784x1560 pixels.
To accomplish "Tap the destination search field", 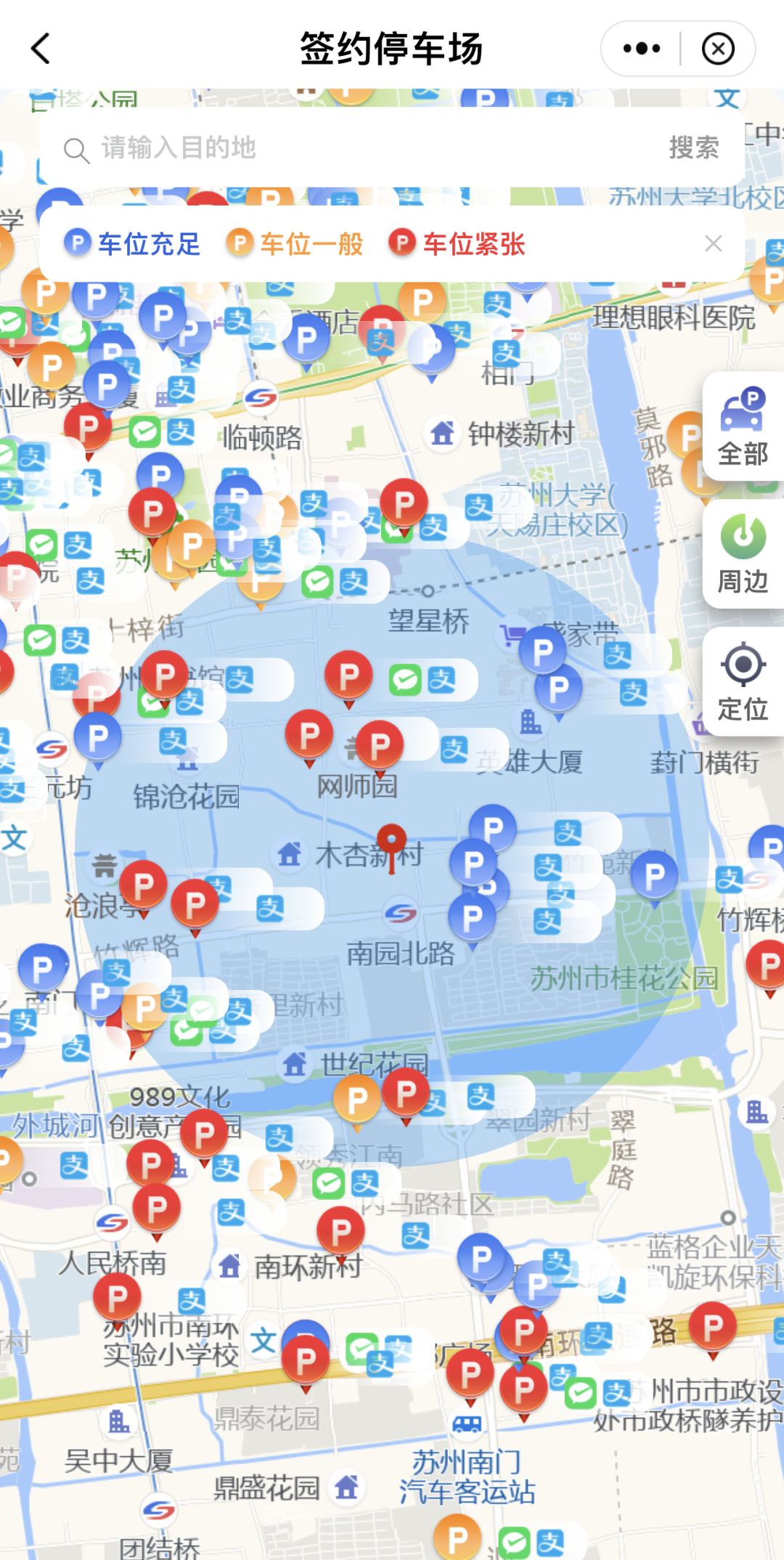I will pos(363,148).
